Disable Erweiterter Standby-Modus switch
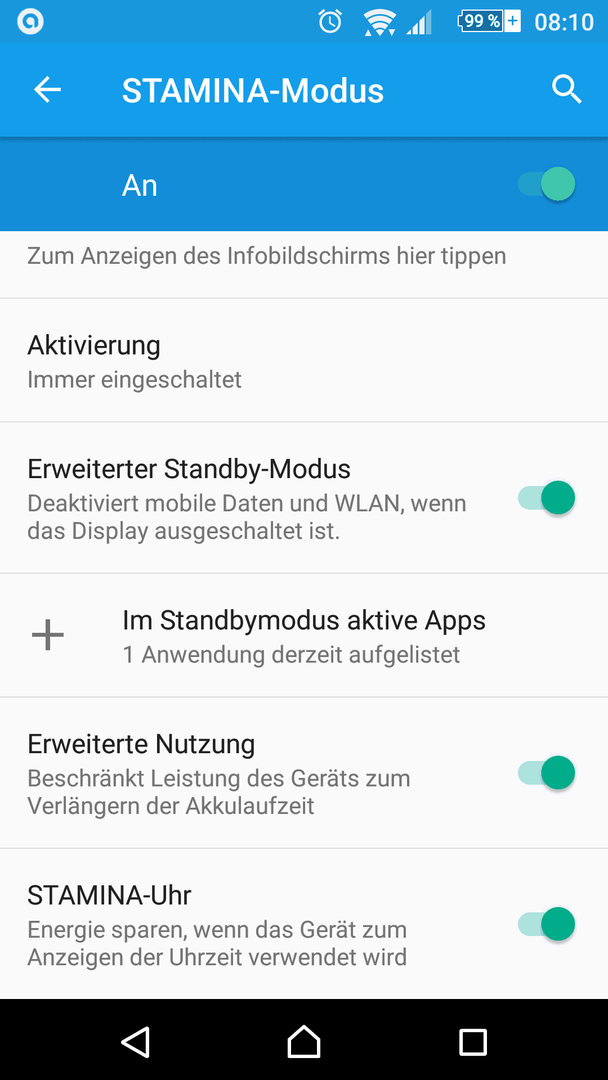This screenshot has height=1080, width=608. (x=547, y=497)
